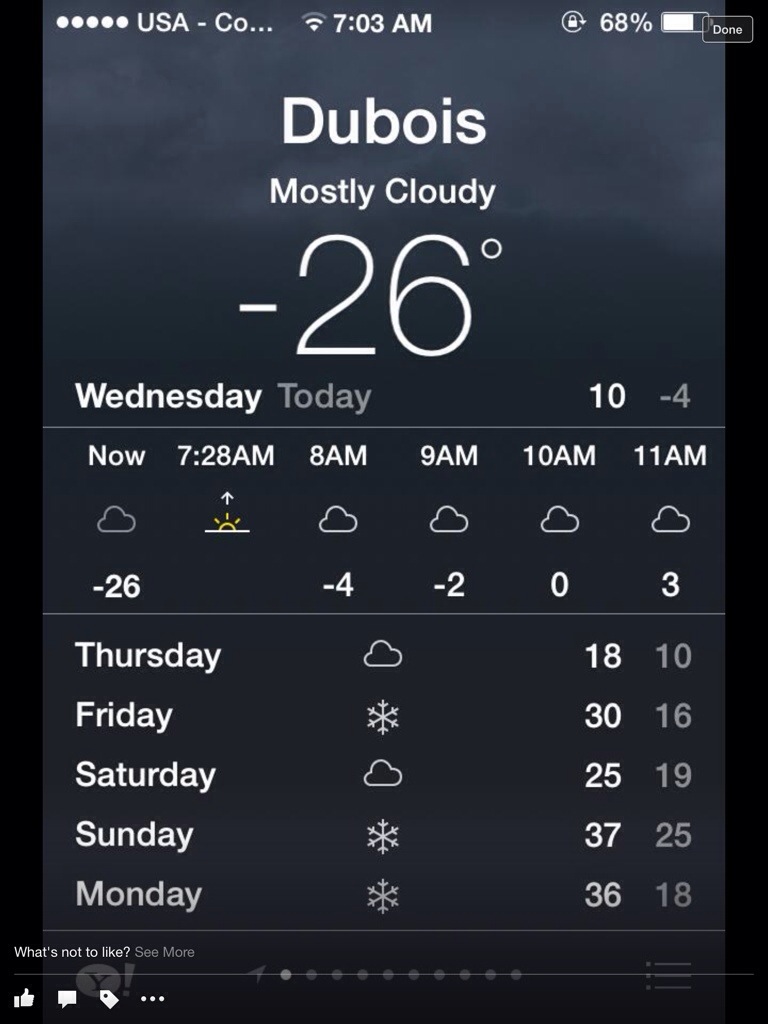Like this photo

[25, 998]
